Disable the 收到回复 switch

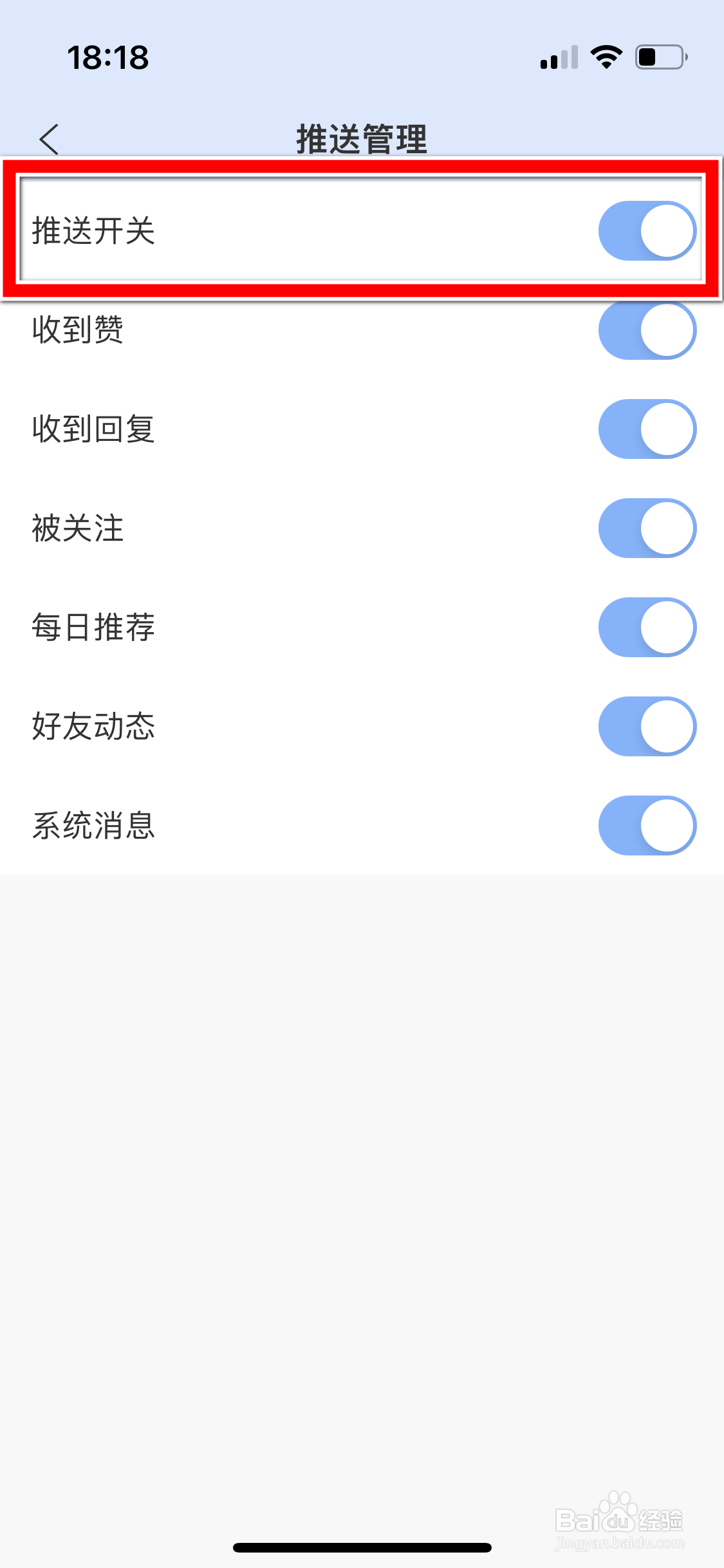(x=647, y=429)
